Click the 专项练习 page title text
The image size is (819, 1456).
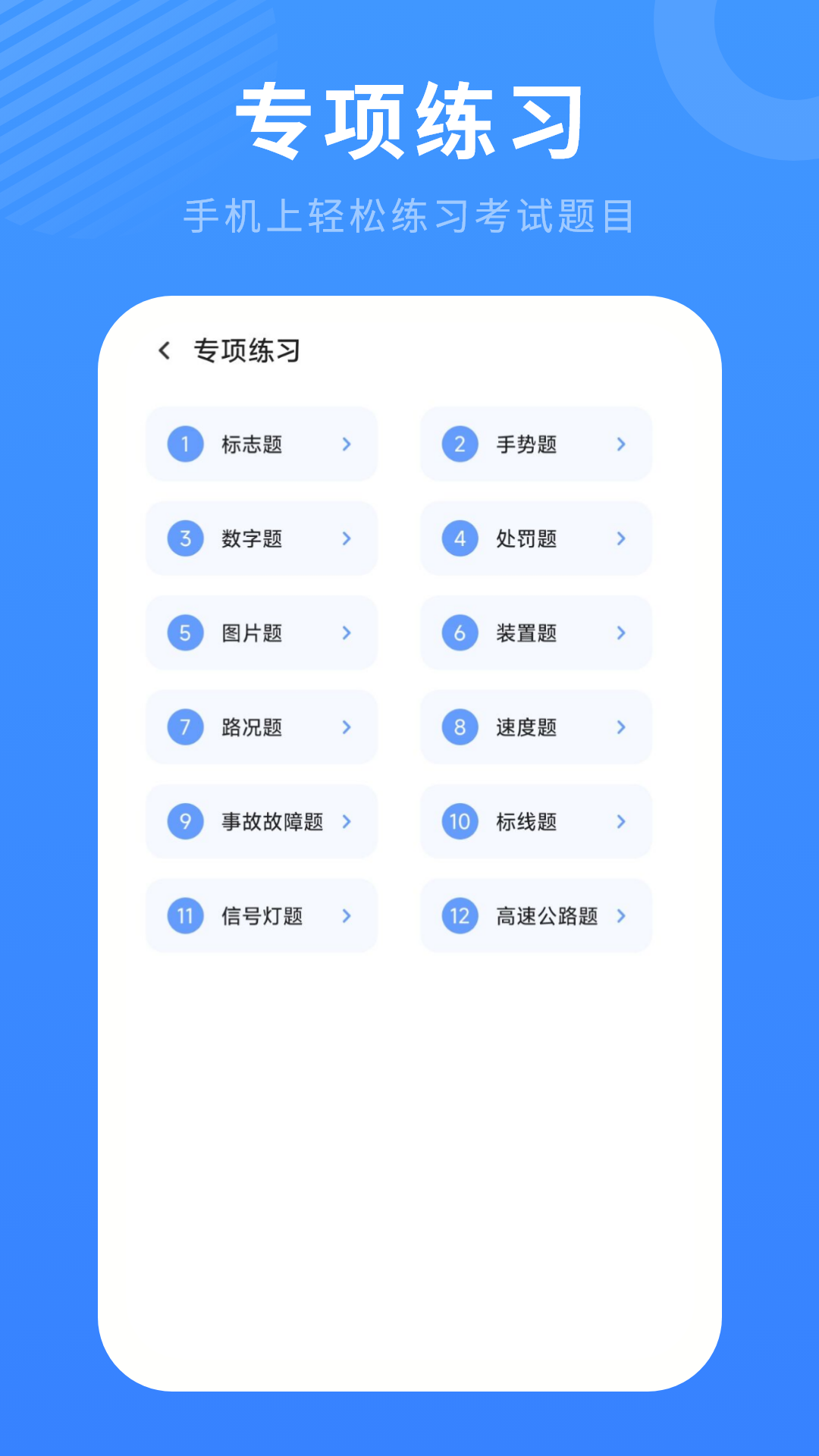click(247, 351)
